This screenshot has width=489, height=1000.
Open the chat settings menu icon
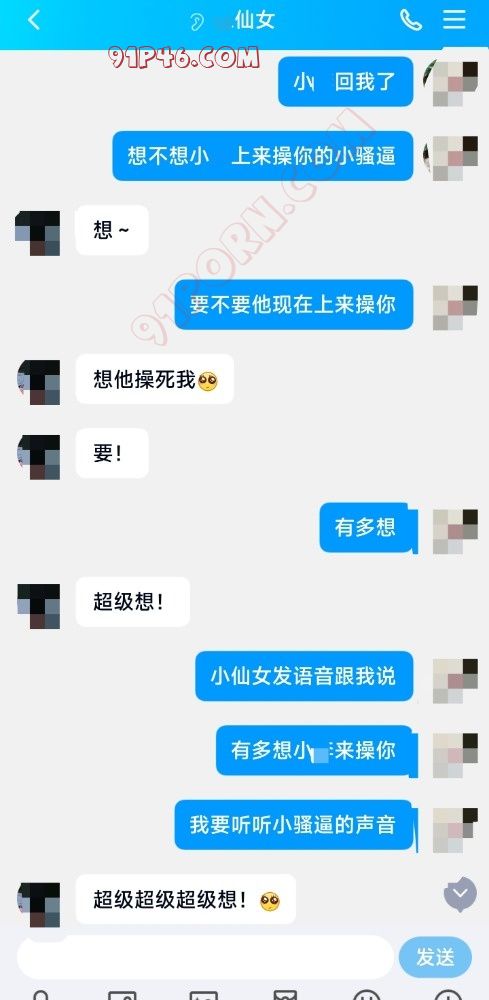point(454,20)
